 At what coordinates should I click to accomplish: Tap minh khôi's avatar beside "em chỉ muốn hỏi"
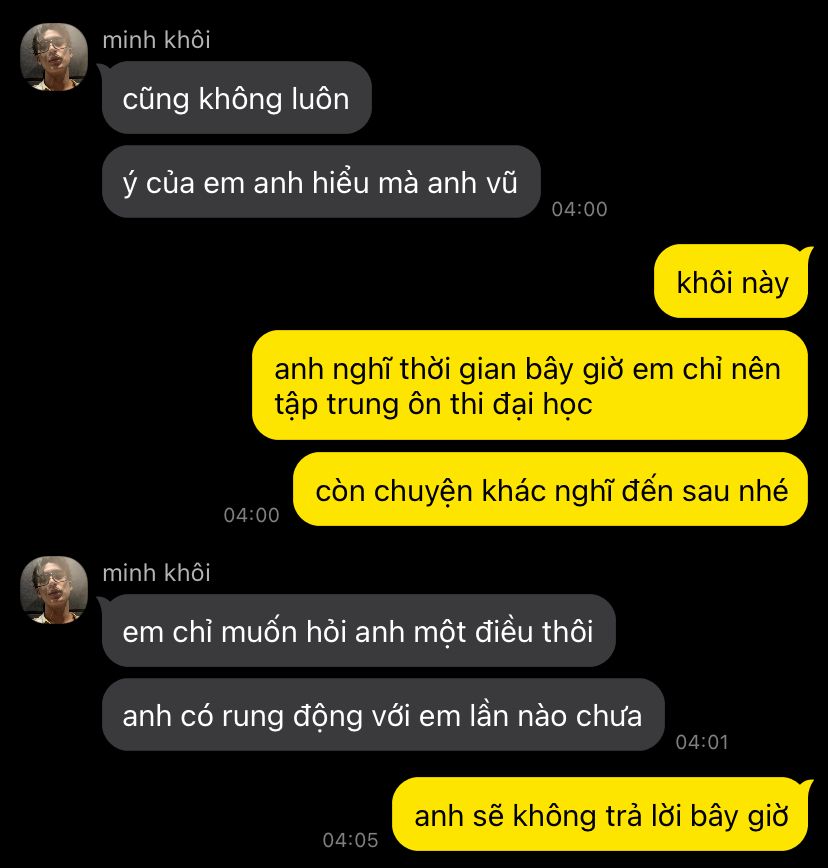click(54, 590)
